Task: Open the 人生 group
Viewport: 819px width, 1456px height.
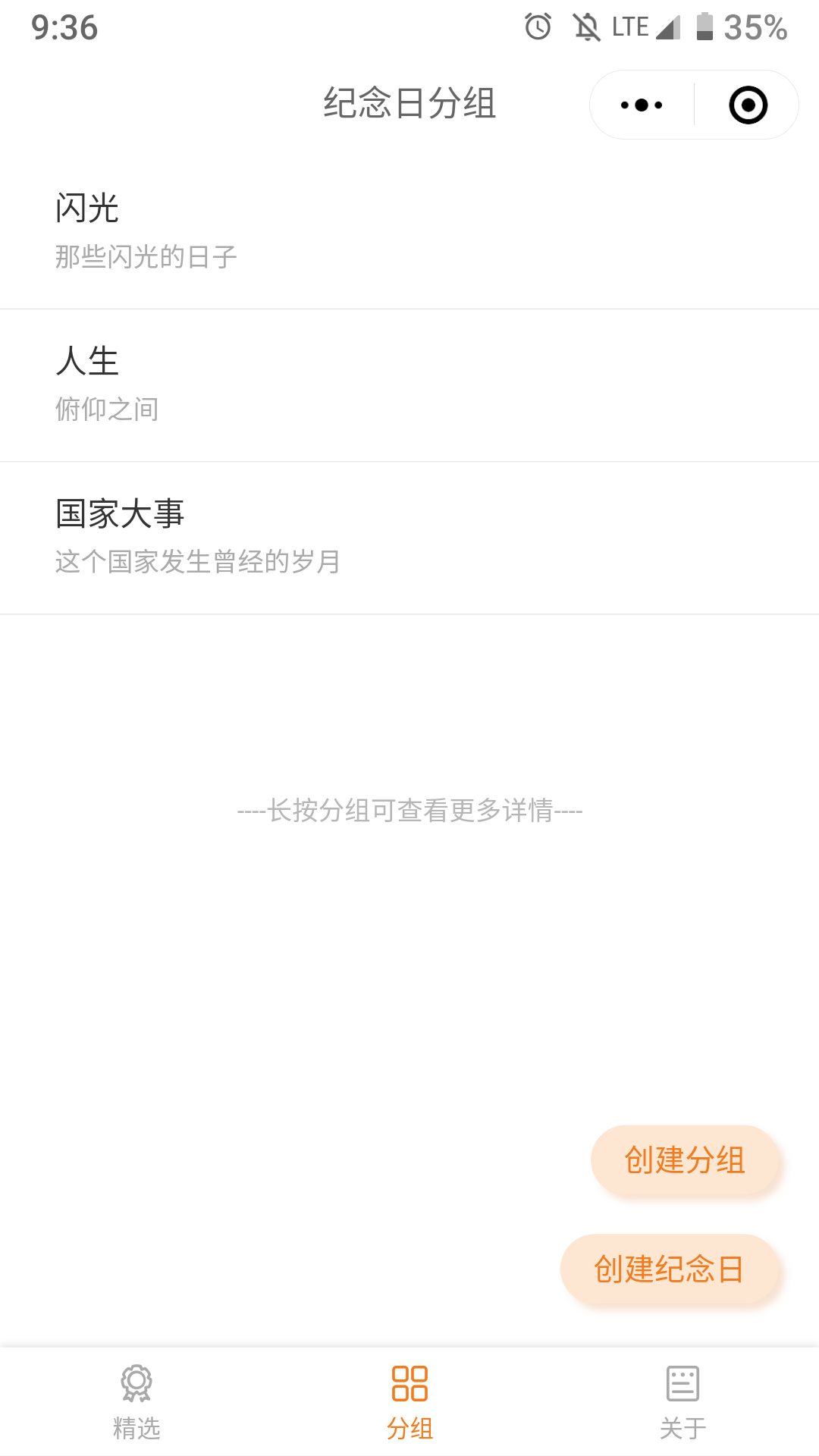Action: [409, 385]
